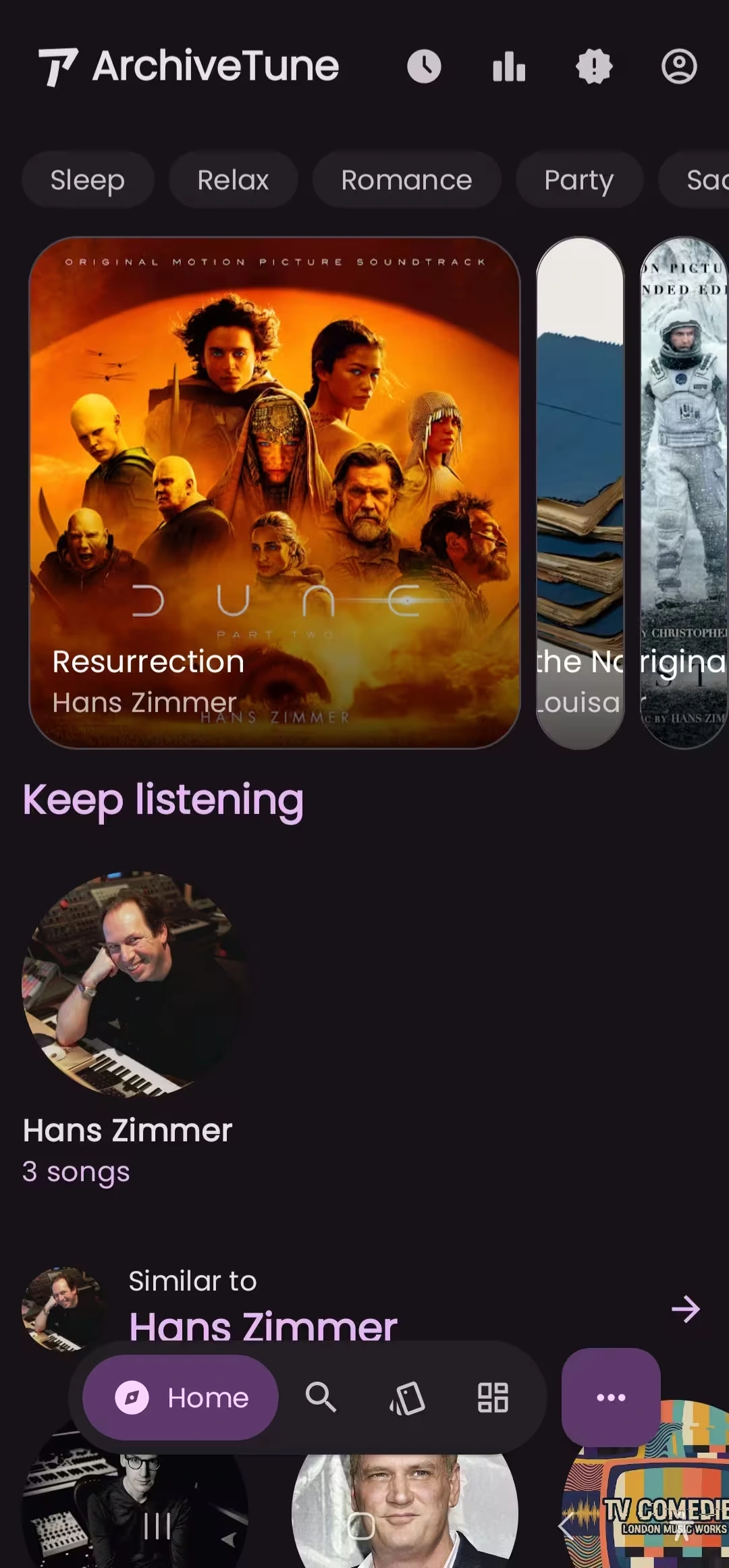Open the cards tab in bottom bar
729x1568 pixels.
click(x=407, y=1398)
